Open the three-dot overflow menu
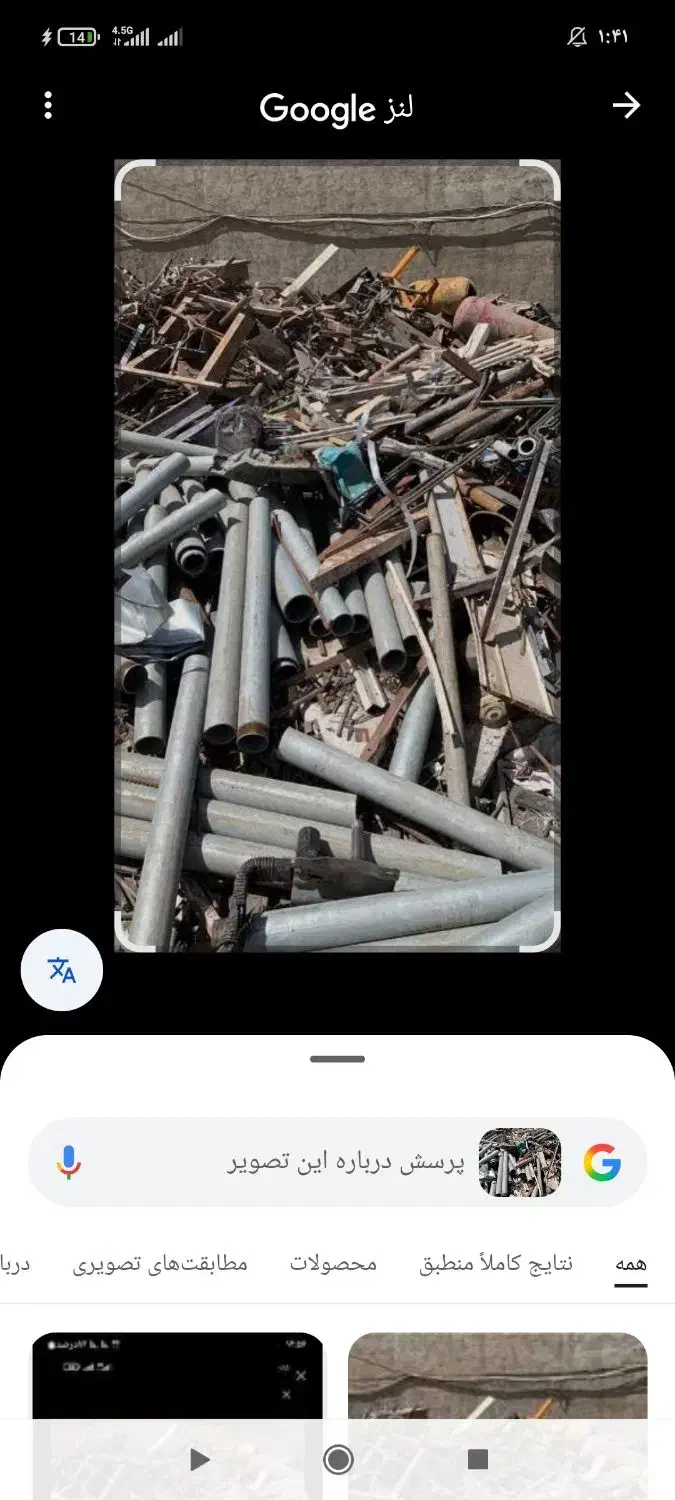Viewport: 675px width, 1500px height. pos(48,106)
